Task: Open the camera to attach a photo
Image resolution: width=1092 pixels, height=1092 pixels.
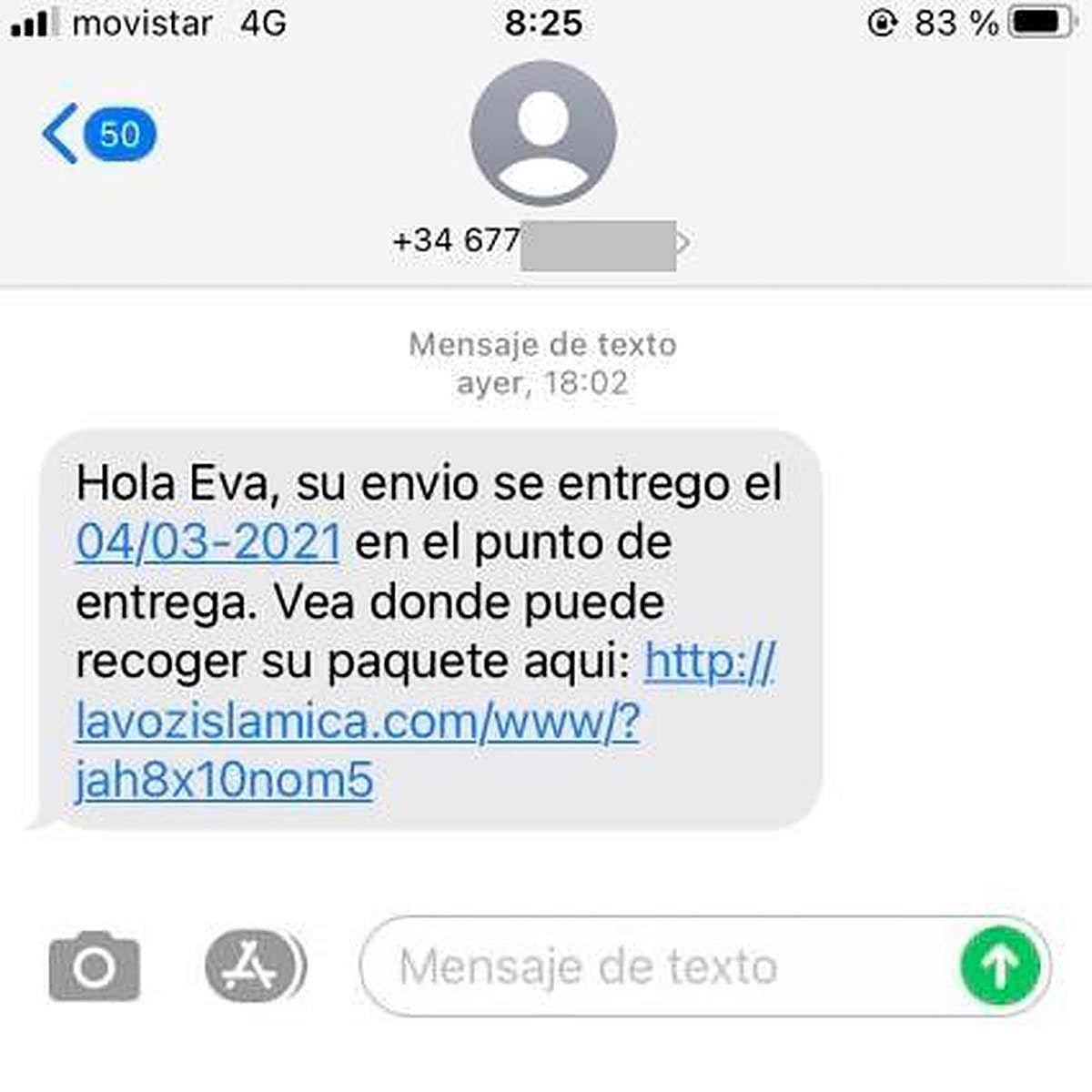Action: point(94,967)
